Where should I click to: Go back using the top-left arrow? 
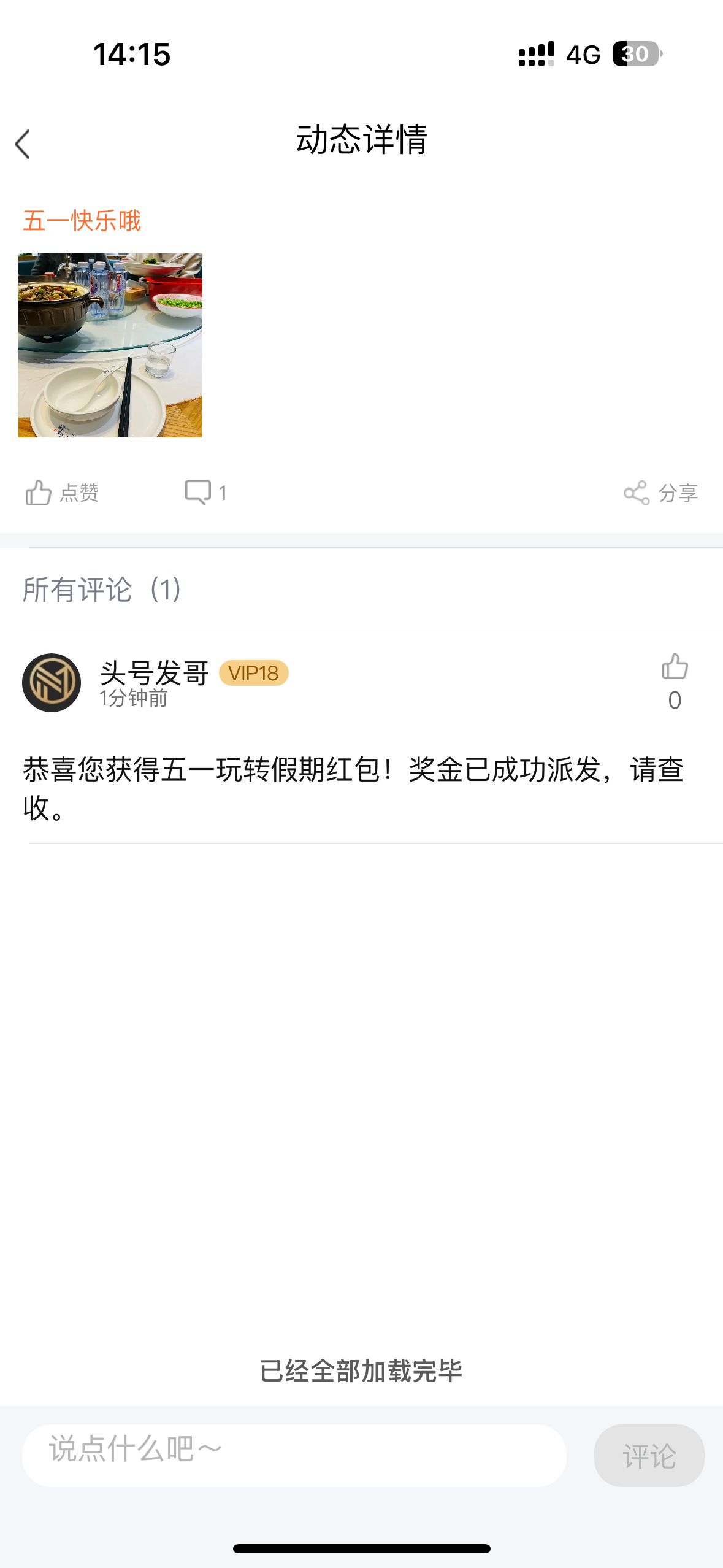coord(23,144)
